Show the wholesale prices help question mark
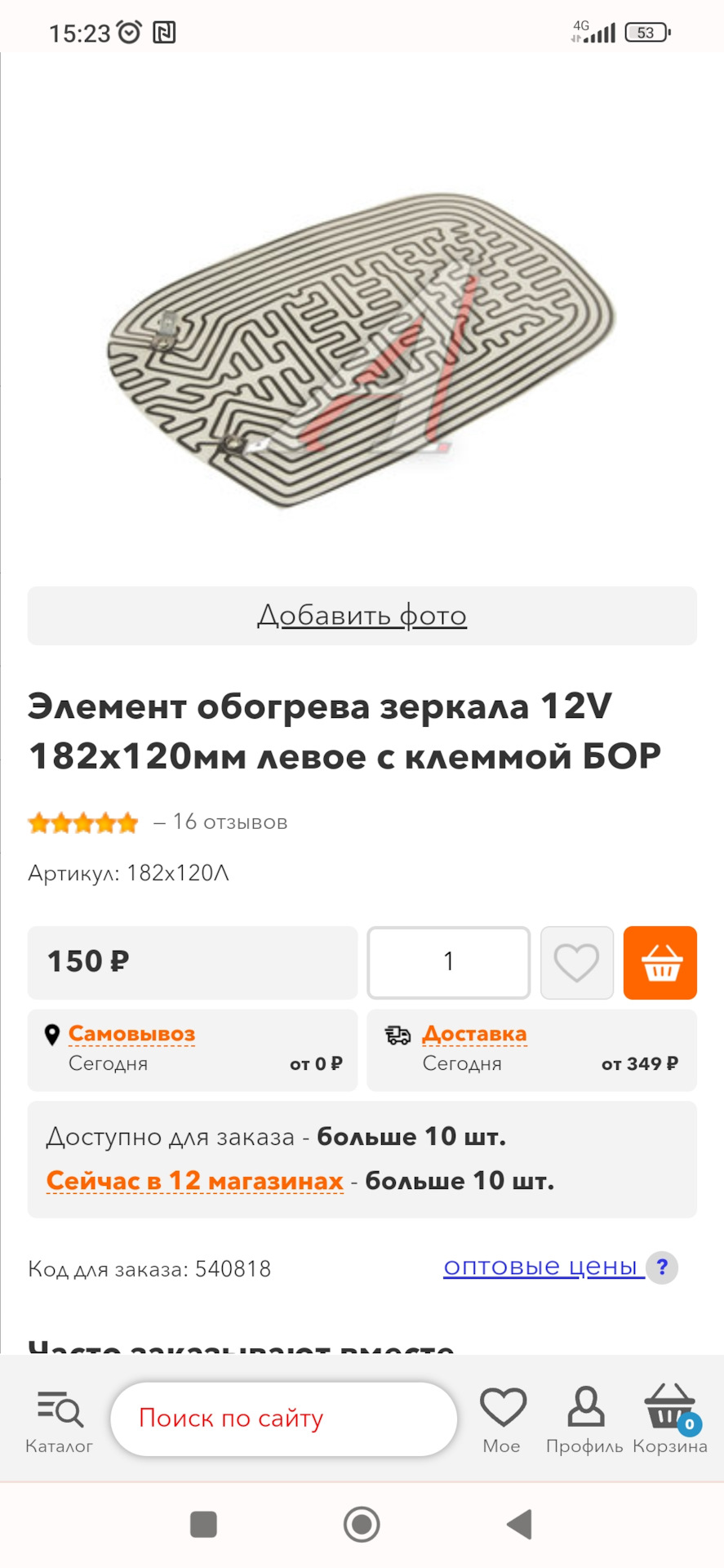The height and width of the screenshot is (1568, 724). pyautogui.click(x=662, y=1267)
